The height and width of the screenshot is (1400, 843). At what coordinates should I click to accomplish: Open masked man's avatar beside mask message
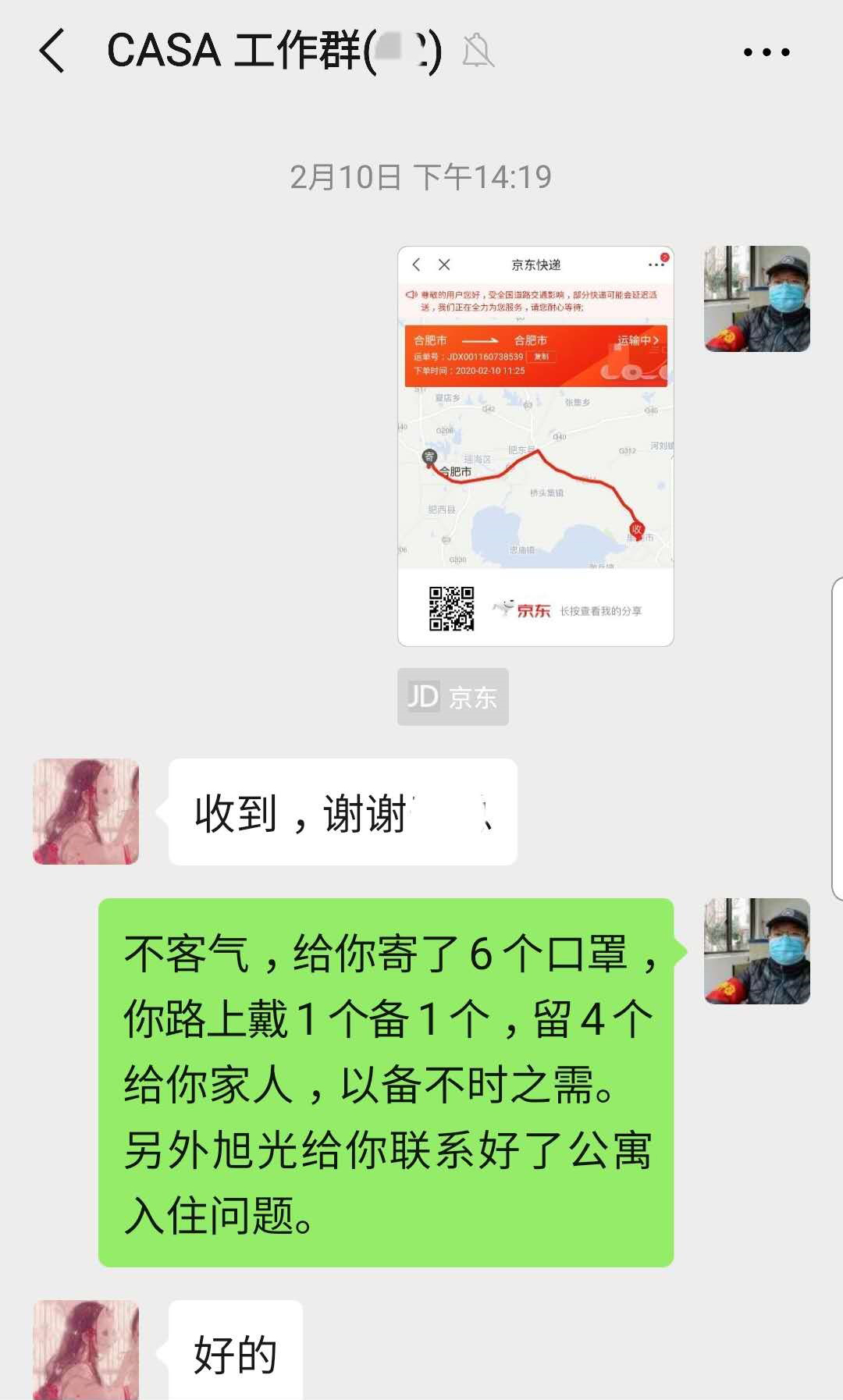[x=756, y=951]
